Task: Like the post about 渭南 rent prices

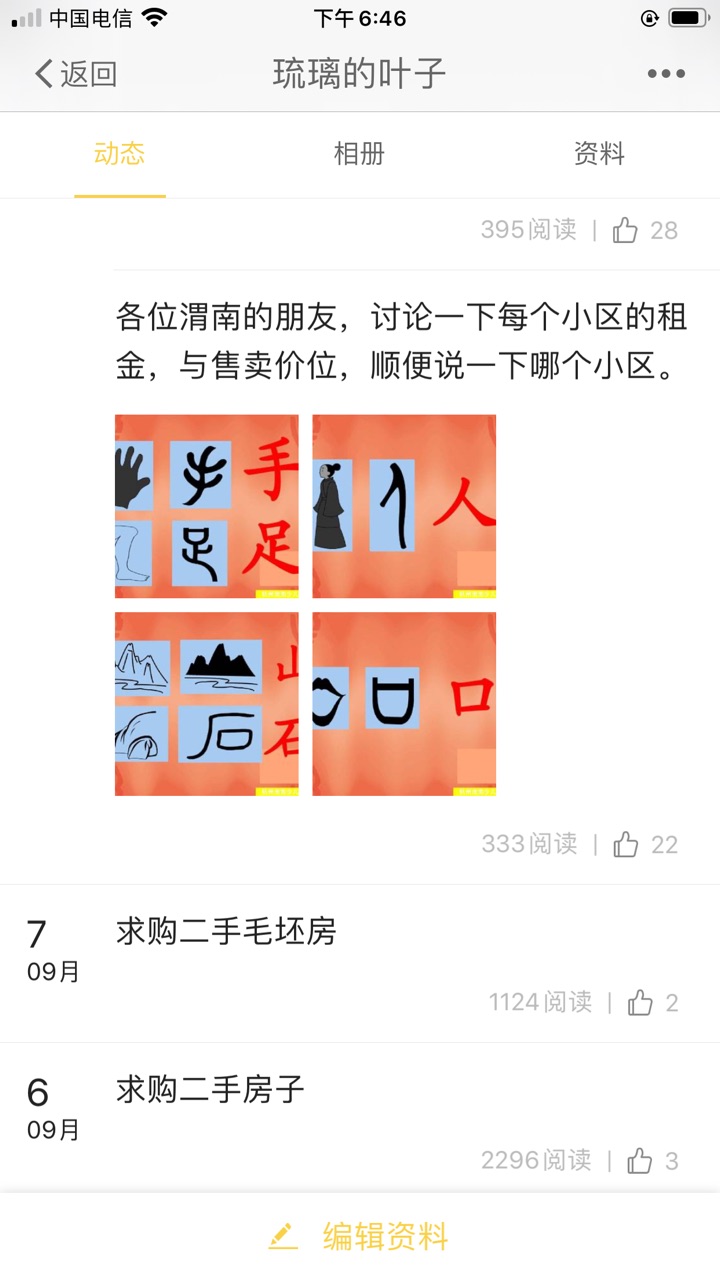Action: point(627,845)
